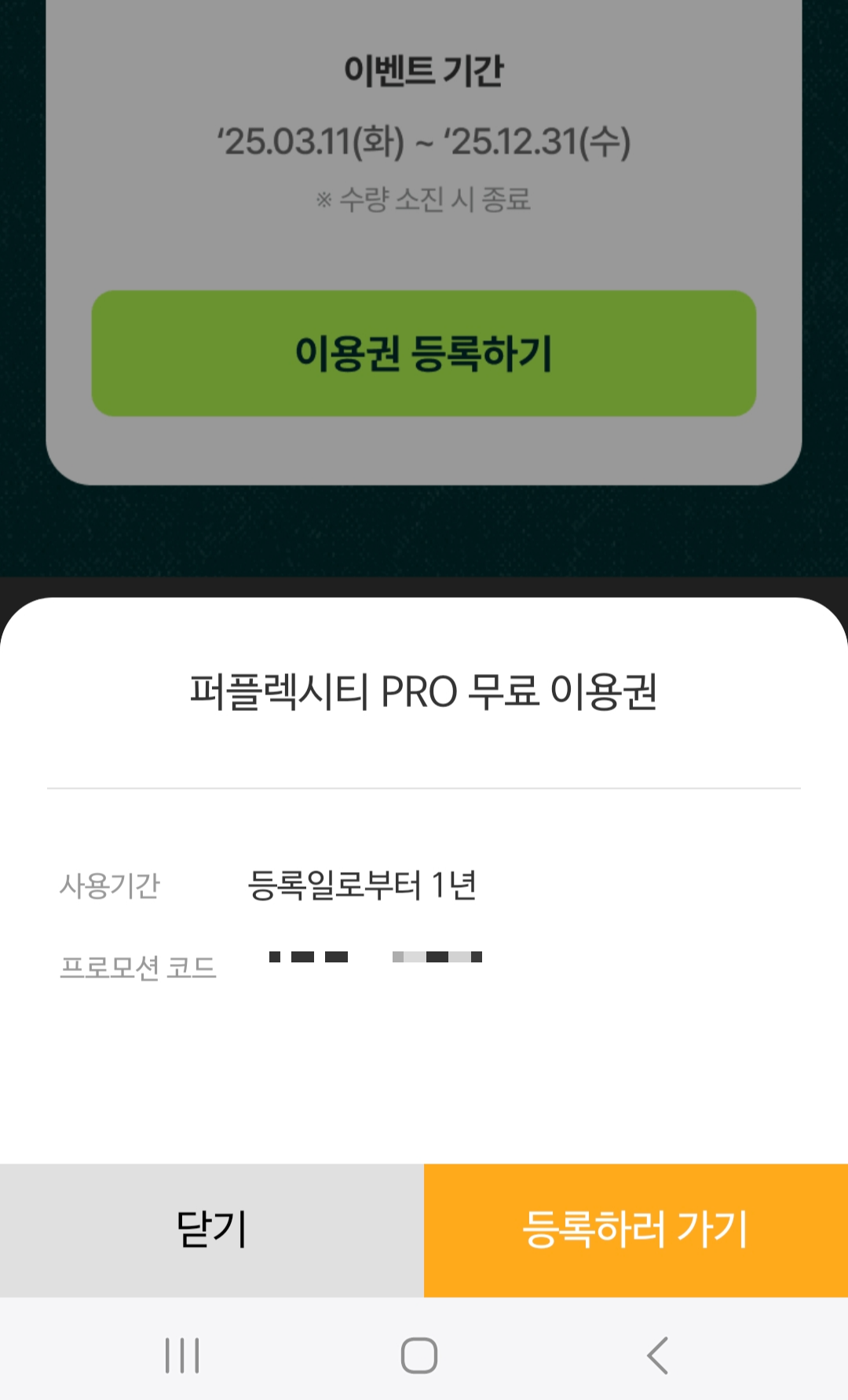The height and width of the screenshot is (1400, 848).
Task: Tap the divider line below the coupon title
Action: click(424, 786)
